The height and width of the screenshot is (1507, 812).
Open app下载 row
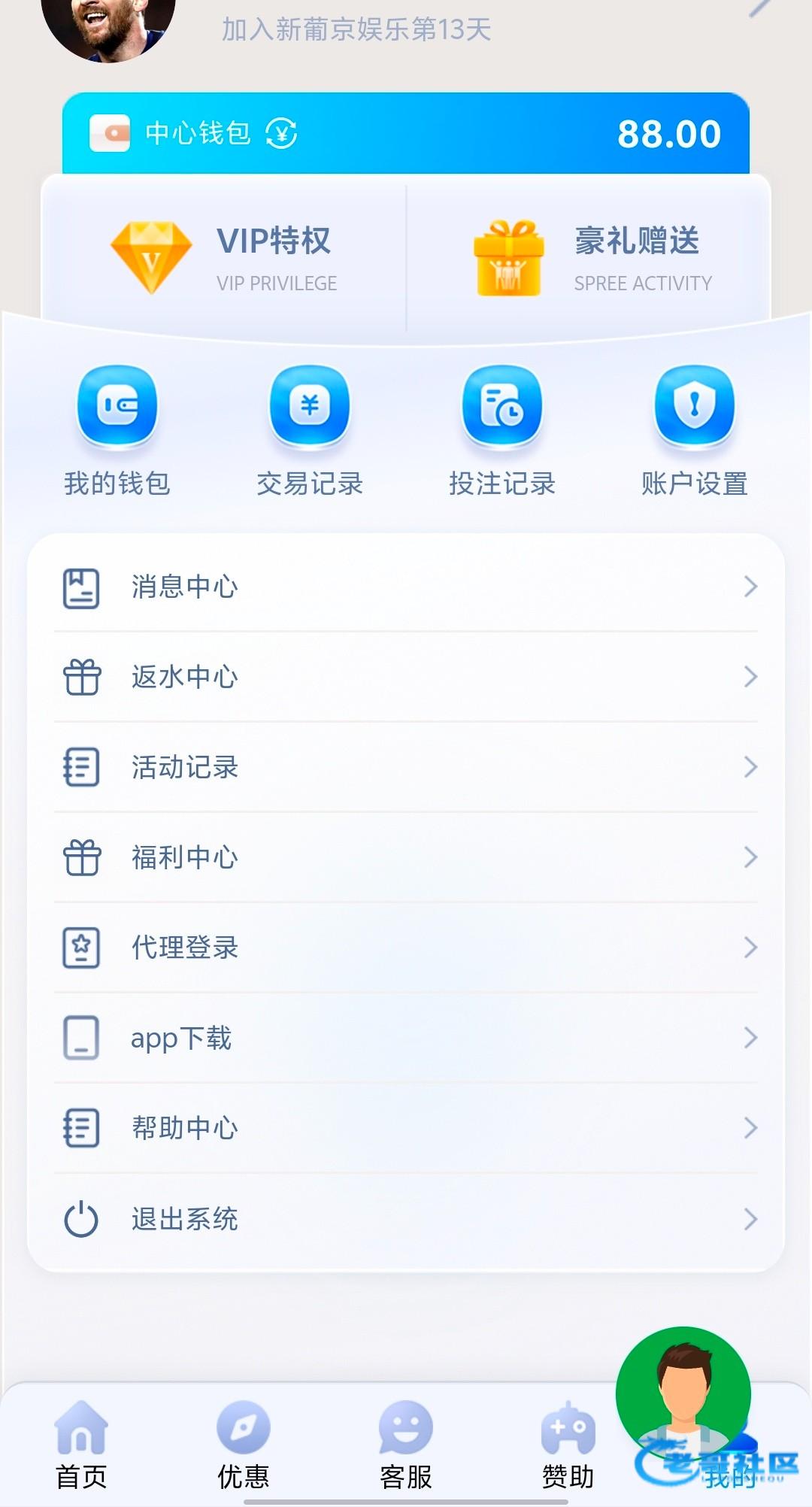pyautogui.click(x=406, y=1038)
